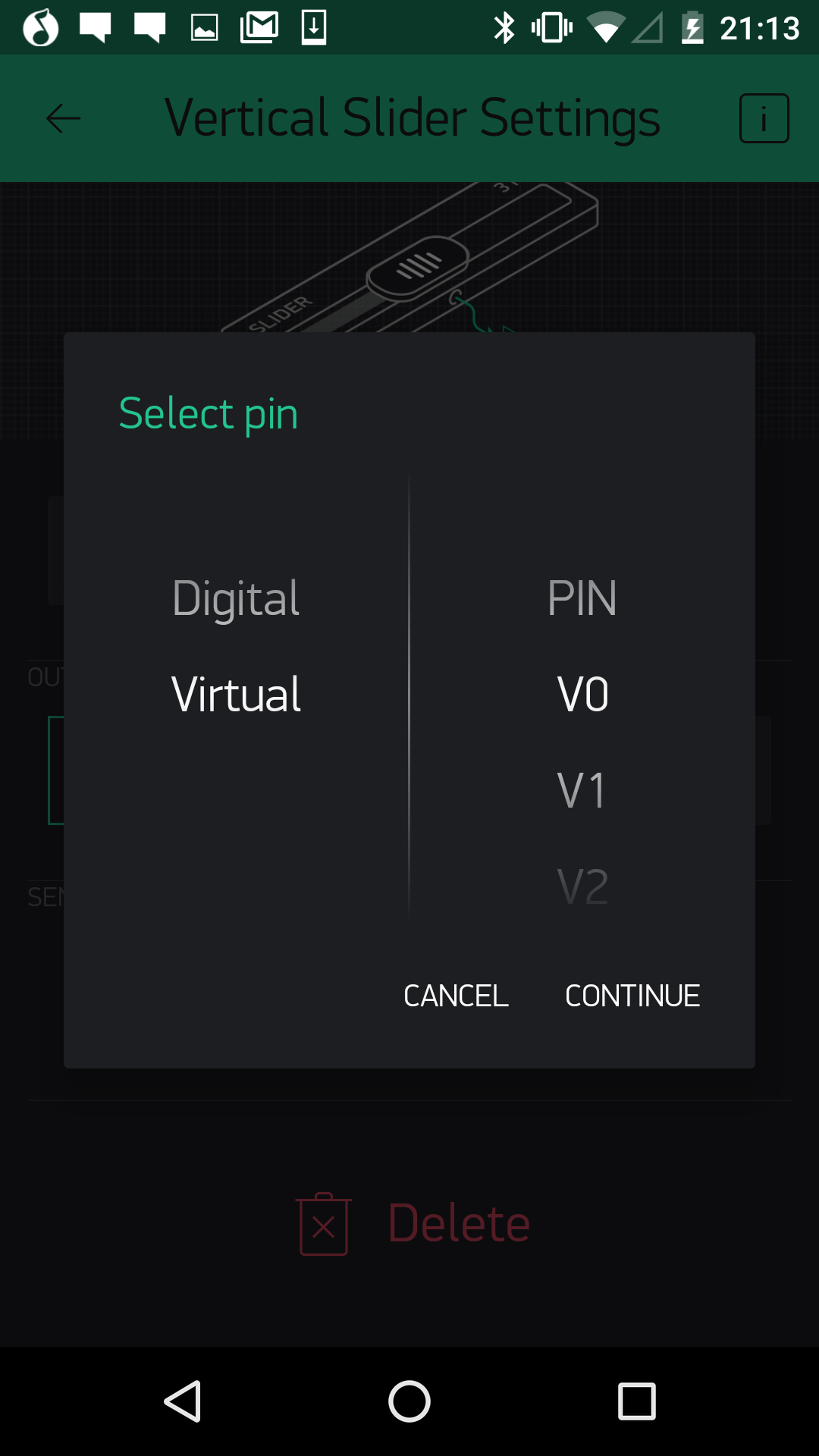Select Digital pin type
This screenshot has height=1456, width=819.
tap(236, 598)
